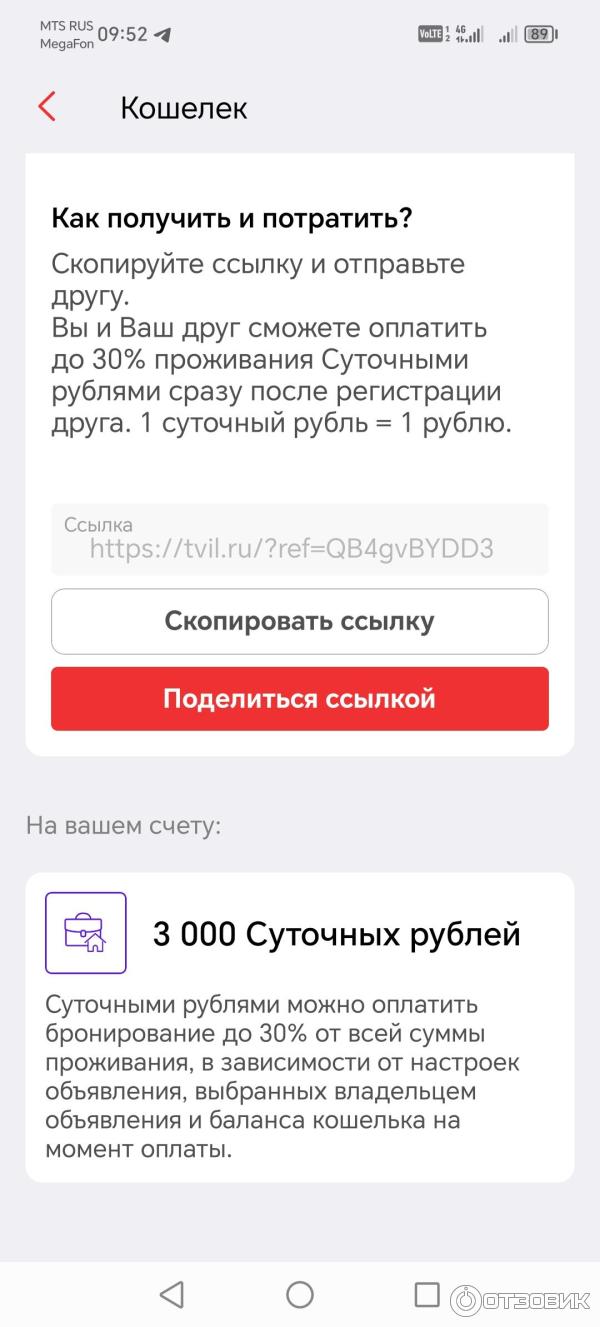Go back from the Кошелек screen
The image size is (600, 1327).
point(47,107)
